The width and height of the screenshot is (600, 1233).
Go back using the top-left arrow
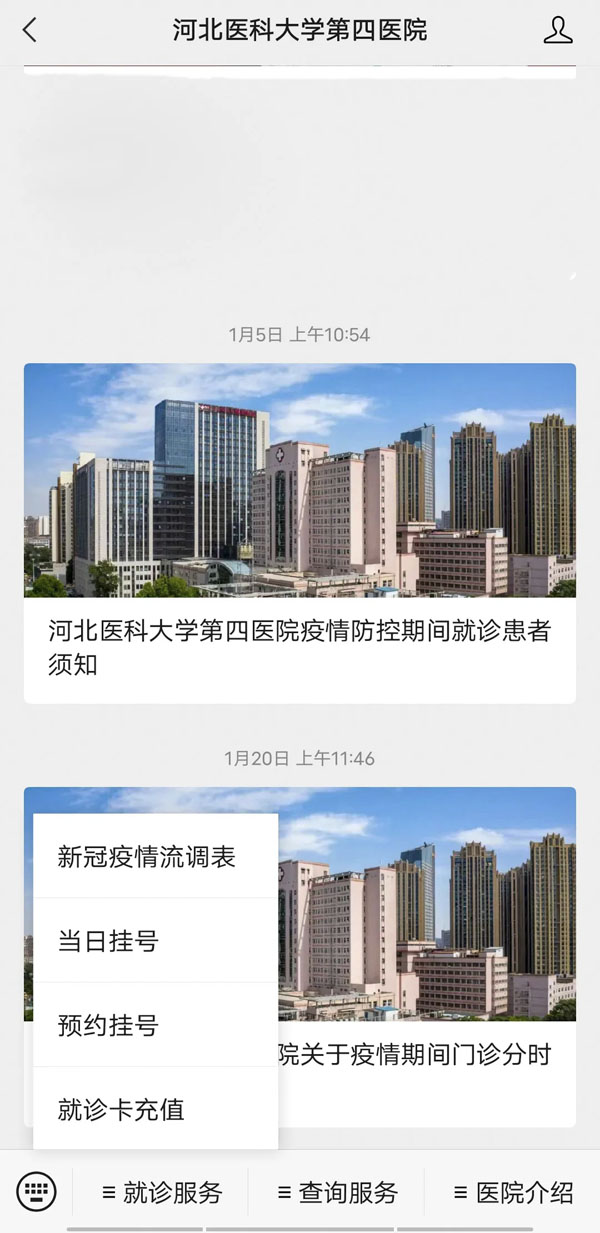click(x=30, y=30)
